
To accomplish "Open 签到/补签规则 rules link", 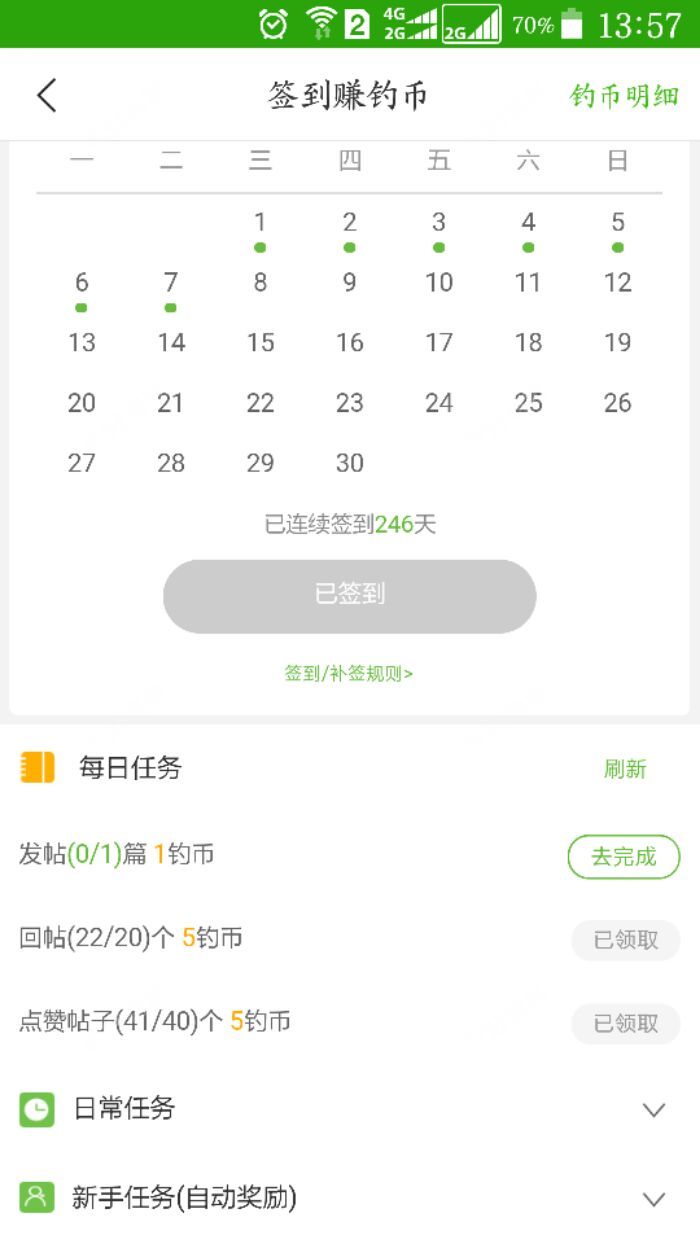I will tap(348, 674).
